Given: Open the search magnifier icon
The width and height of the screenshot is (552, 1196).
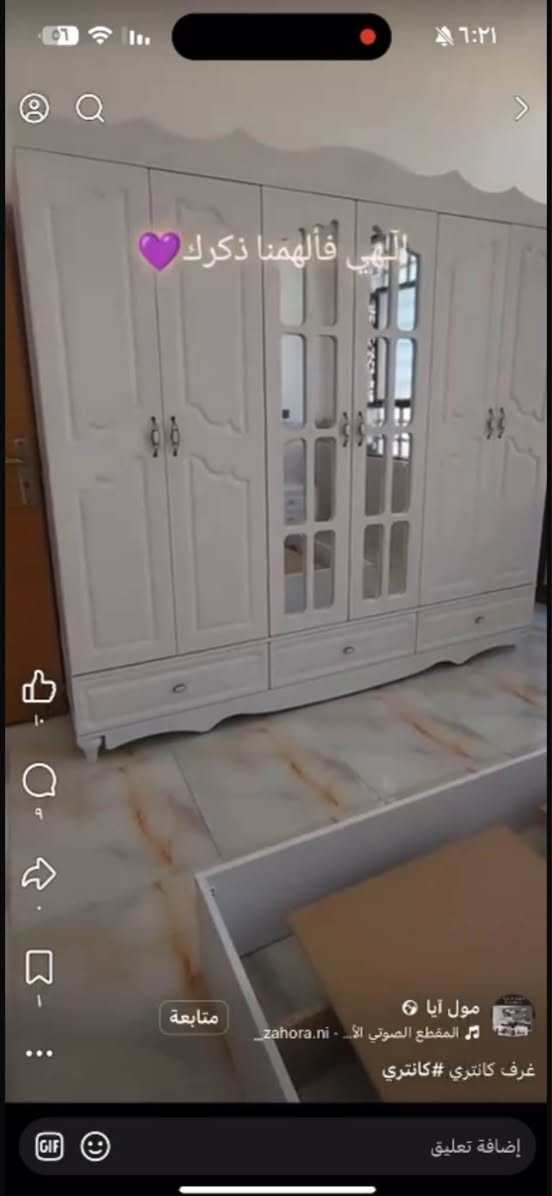Looking at the screenshot, I should 90,108.
